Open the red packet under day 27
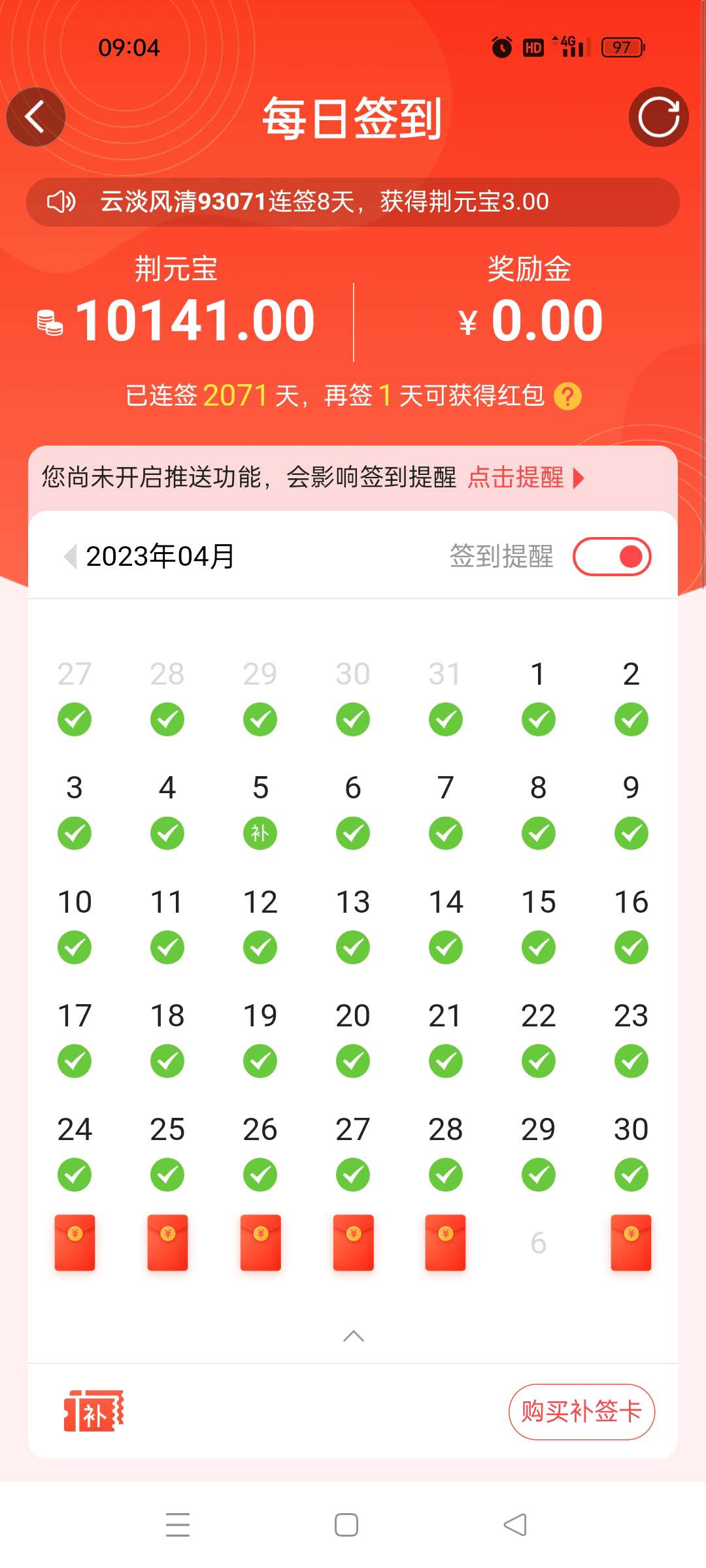Viewport: 706px width, 1568px height. coord(353,1243)
